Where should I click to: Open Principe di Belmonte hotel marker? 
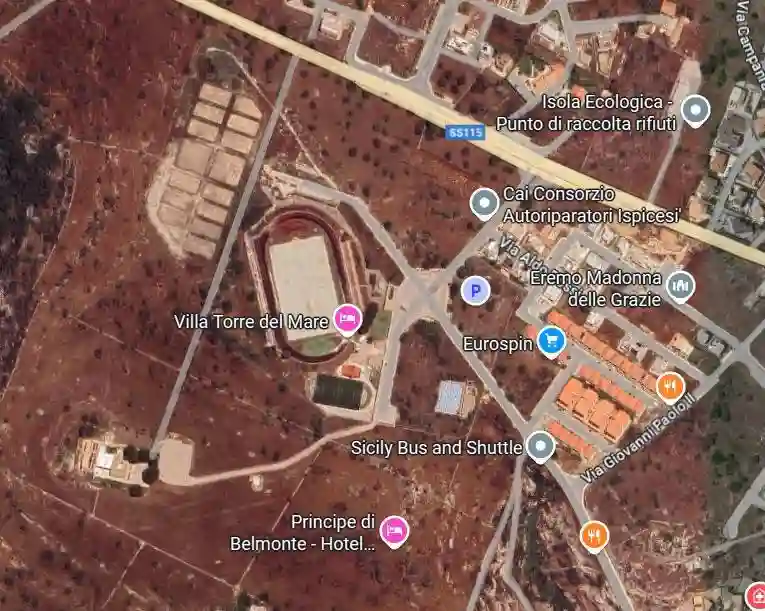click(395, 530)
